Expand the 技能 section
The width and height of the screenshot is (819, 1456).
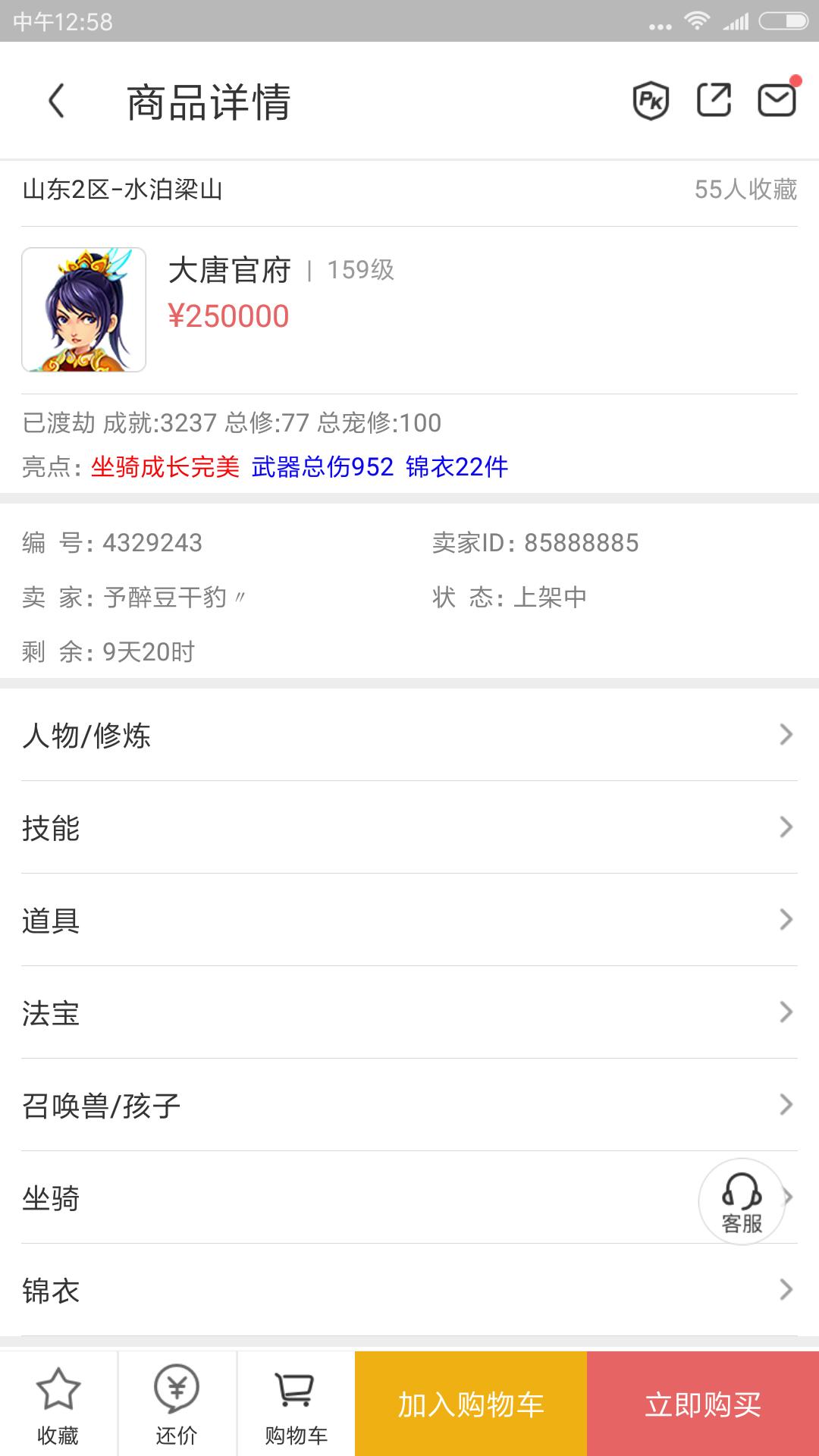tap(409, 827)
